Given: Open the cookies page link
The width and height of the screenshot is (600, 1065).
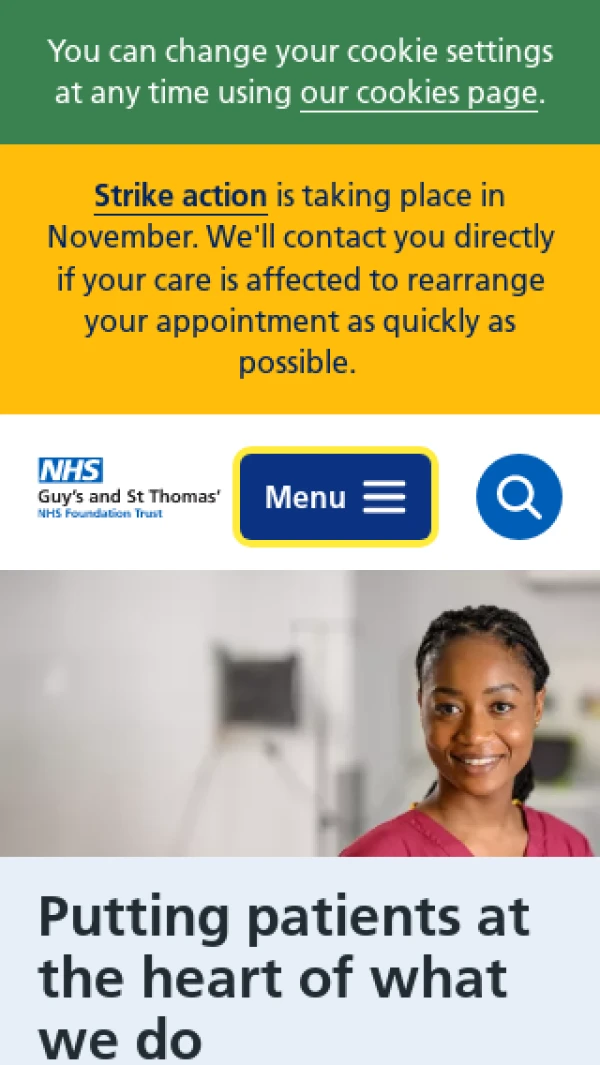Looking at the screenshot, I should click(x=418, y=94).
